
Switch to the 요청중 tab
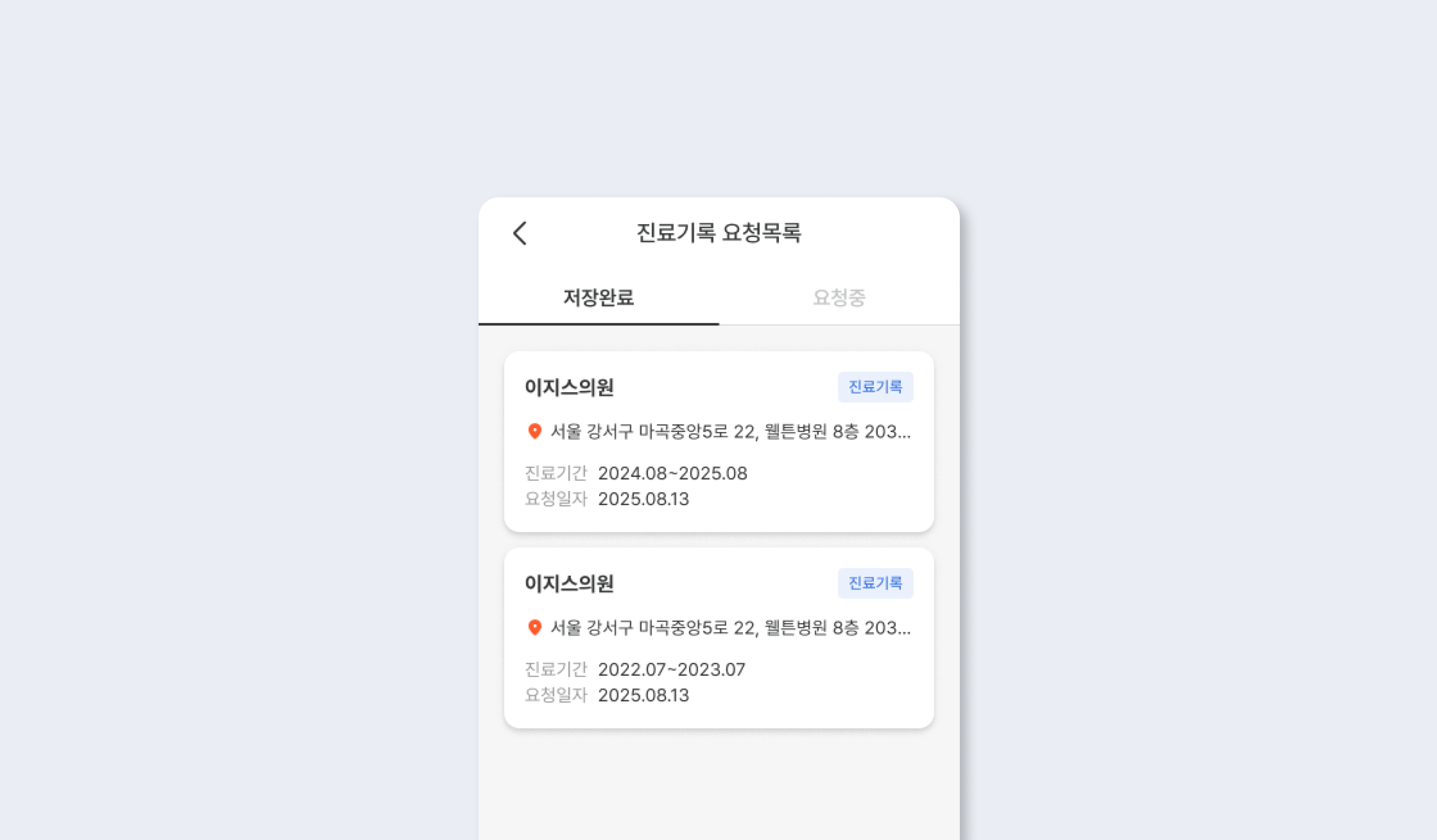[x=839, y=297]
